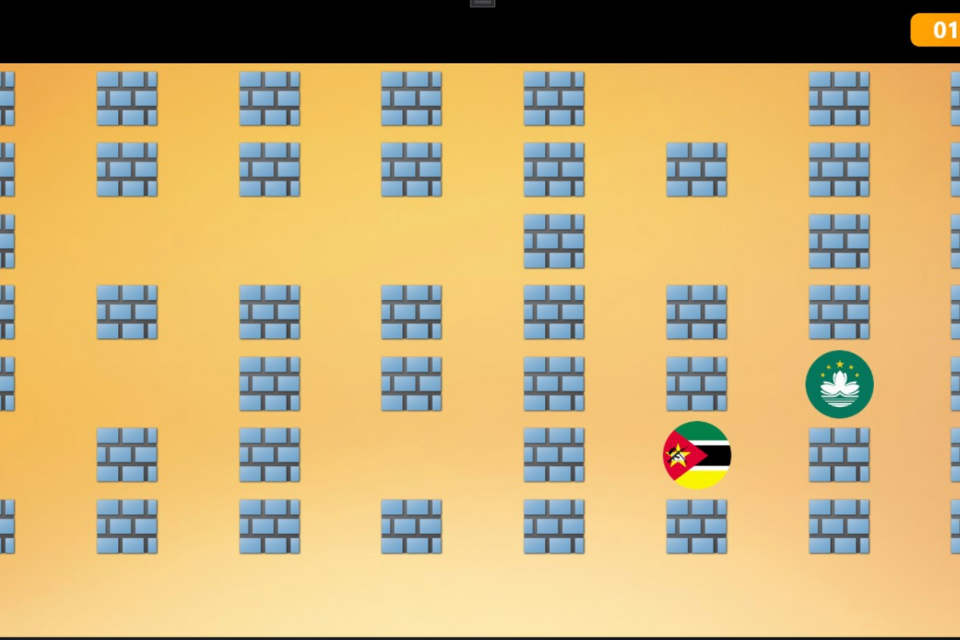Tap the revealed Mozambique flag tile
Viewport: 960px width, 640px height.
point(697,455)
